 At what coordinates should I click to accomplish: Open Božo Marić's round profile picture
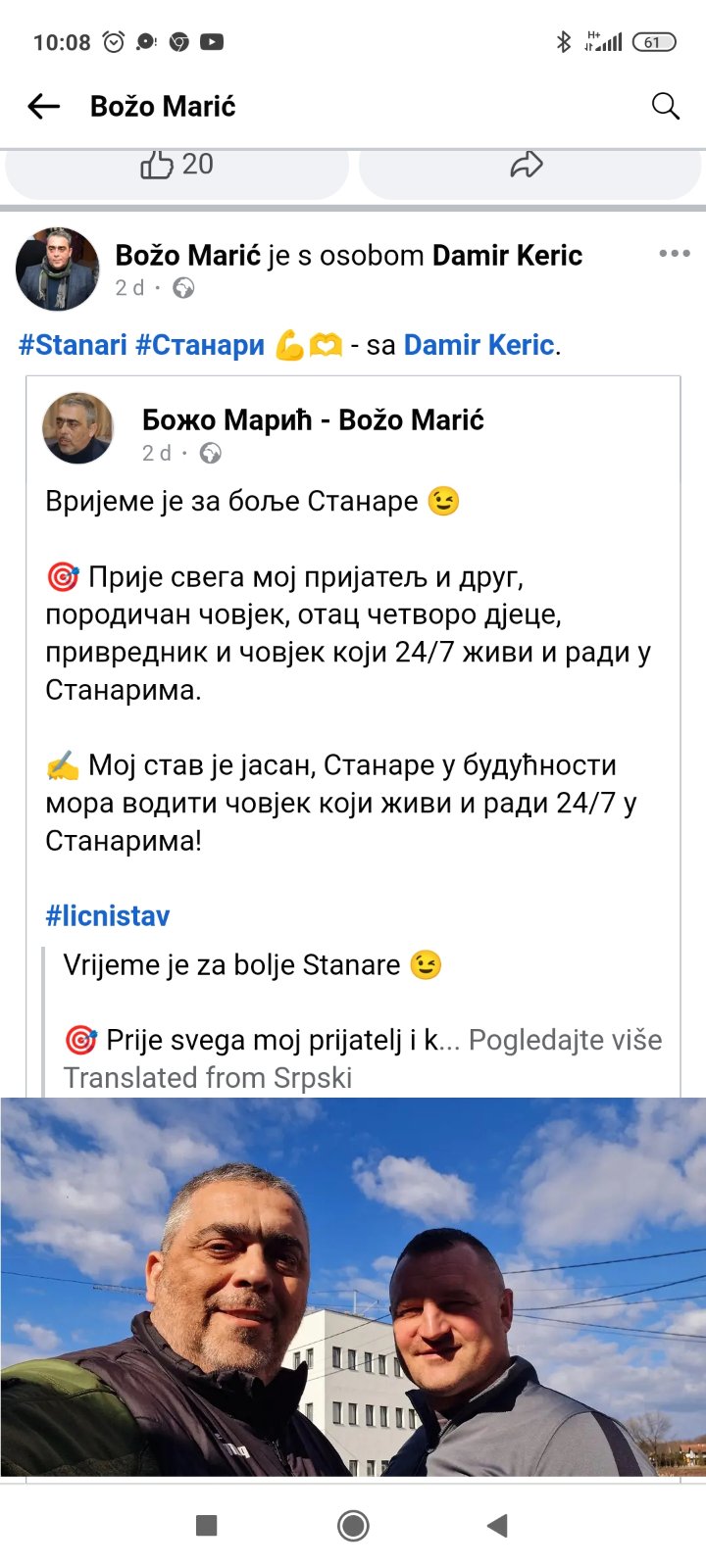58,269
